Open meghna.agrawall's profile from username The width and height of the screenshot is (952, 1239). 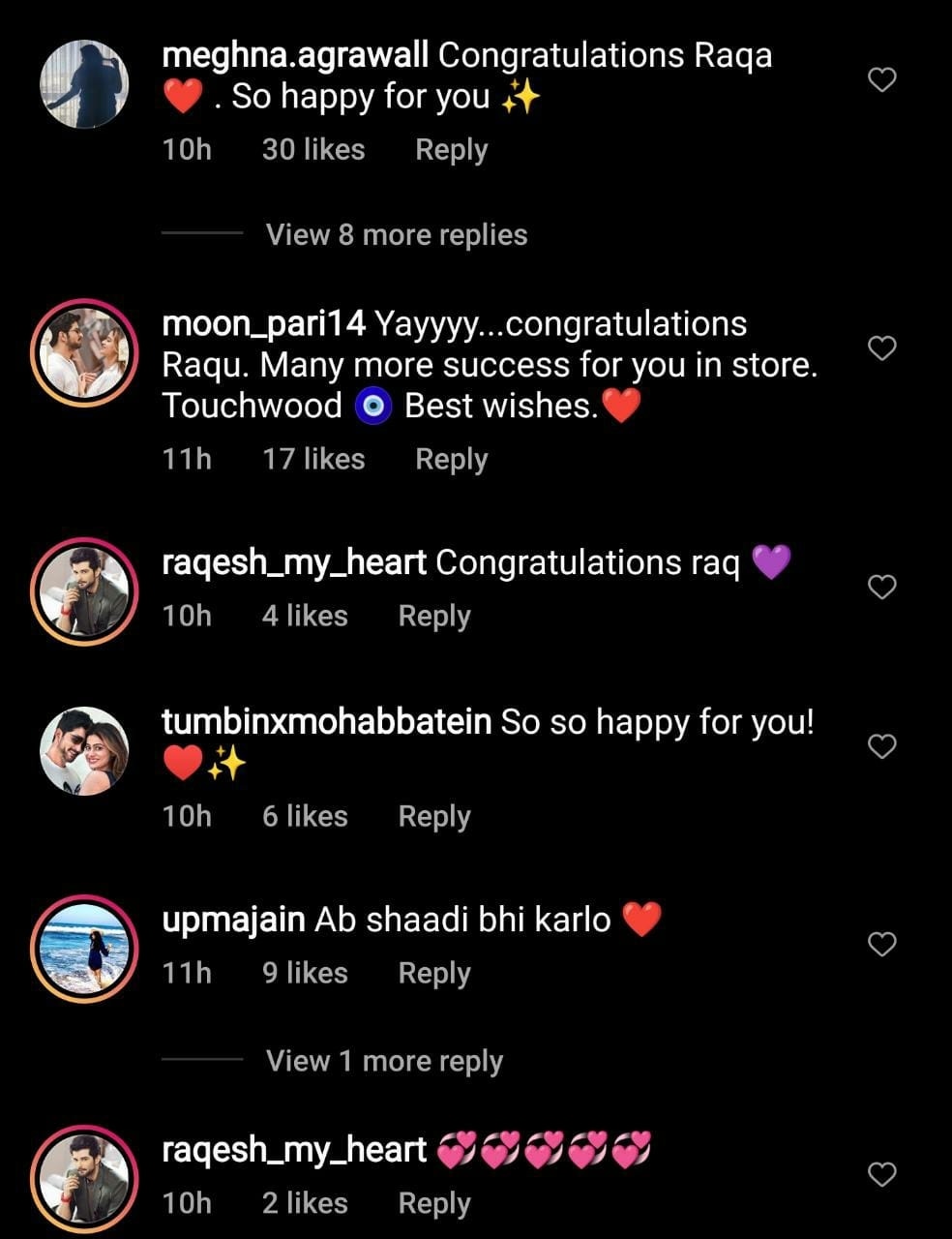click(295, 56)
